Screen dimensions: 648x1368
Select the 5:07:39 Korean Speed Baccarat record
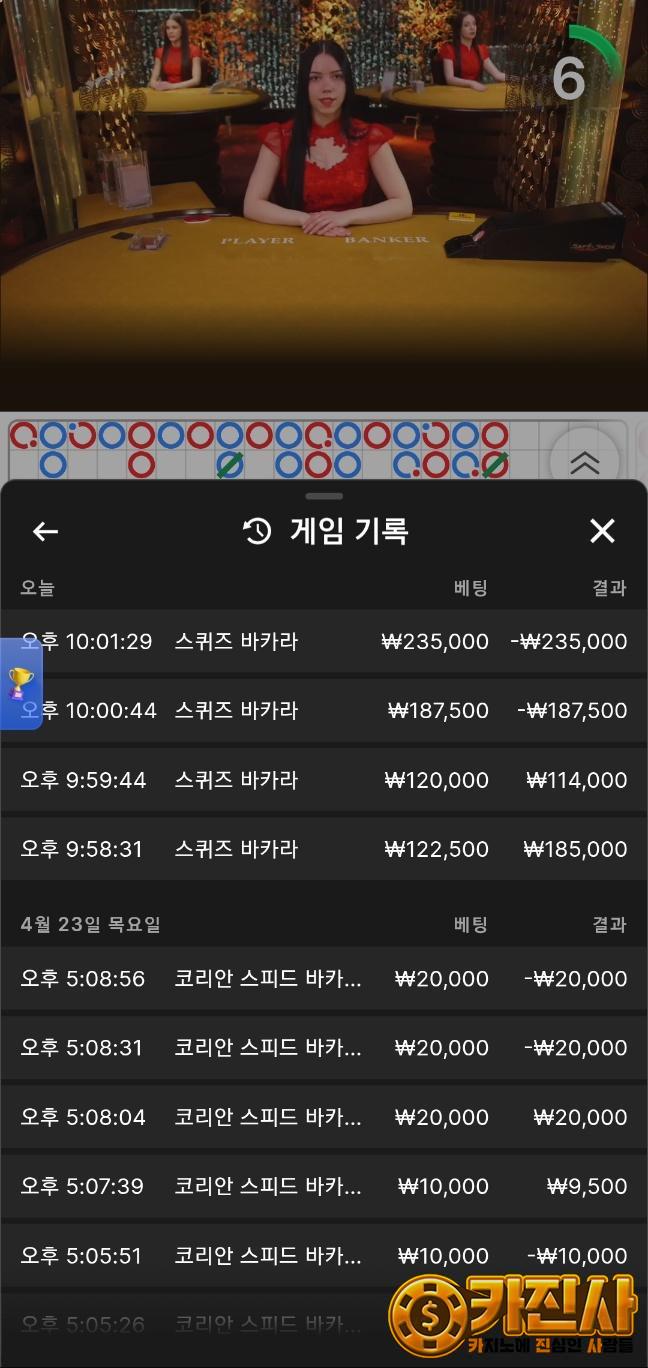(324, 1186)
